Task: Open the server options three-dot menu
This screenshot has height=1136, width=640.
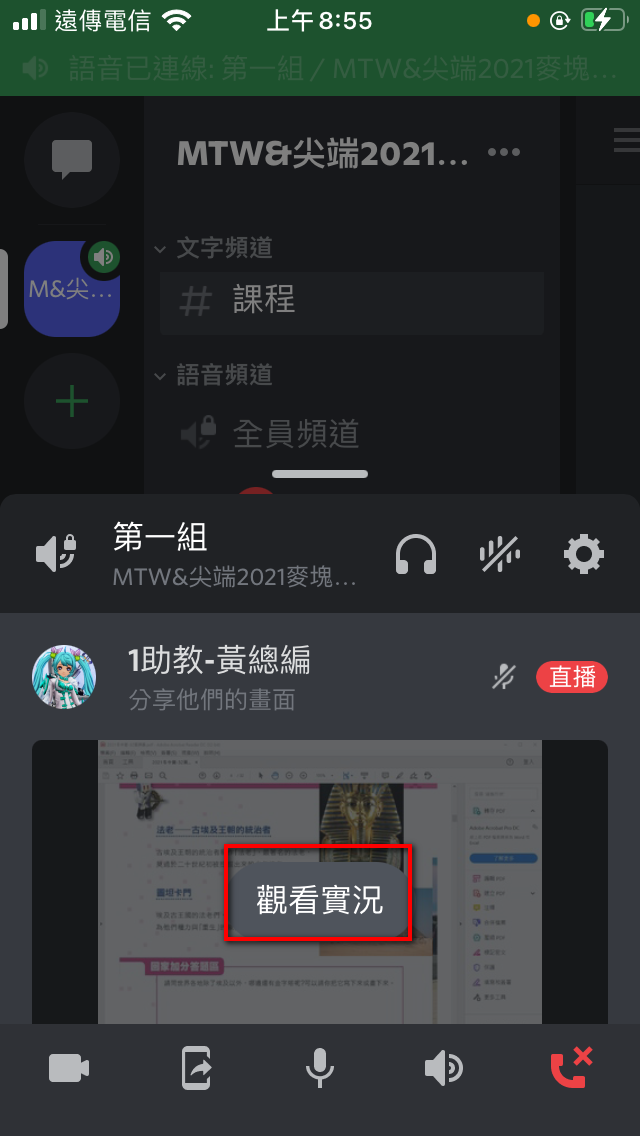Action: (x=503, y=153)
